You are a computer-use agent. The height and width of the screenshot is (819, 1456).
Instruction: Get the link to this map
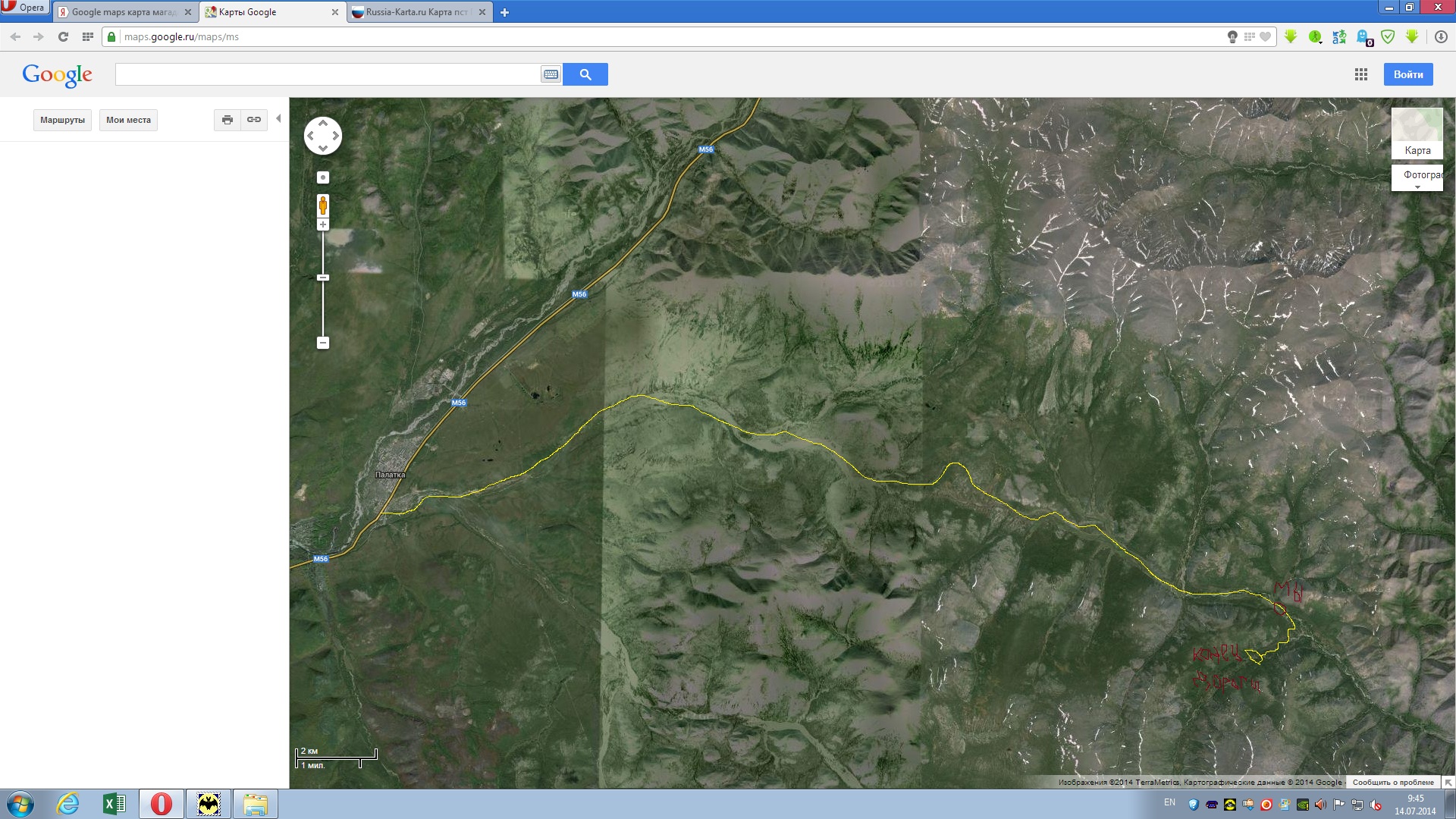(254, 120)
